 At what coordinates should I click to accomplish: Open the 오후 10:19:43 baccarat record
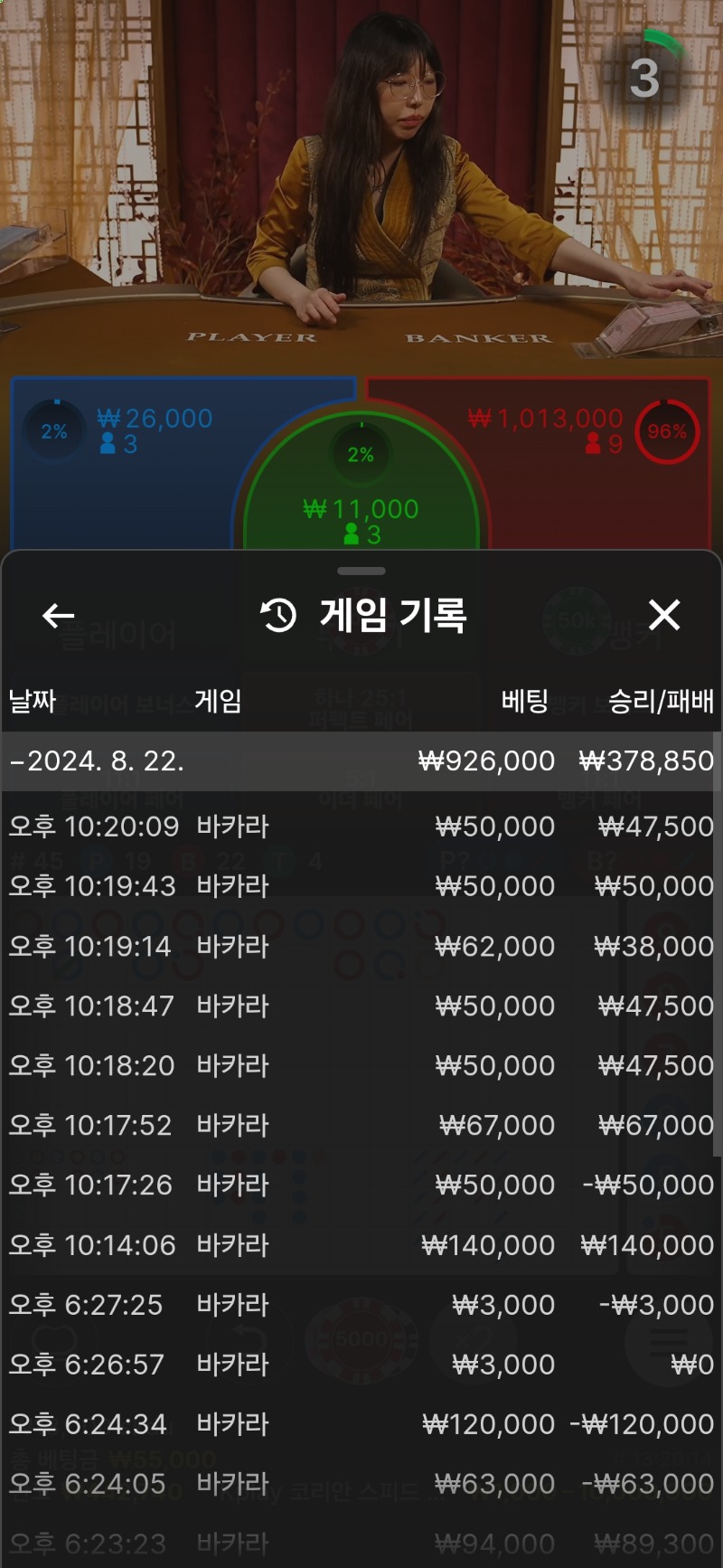point(360,886)
